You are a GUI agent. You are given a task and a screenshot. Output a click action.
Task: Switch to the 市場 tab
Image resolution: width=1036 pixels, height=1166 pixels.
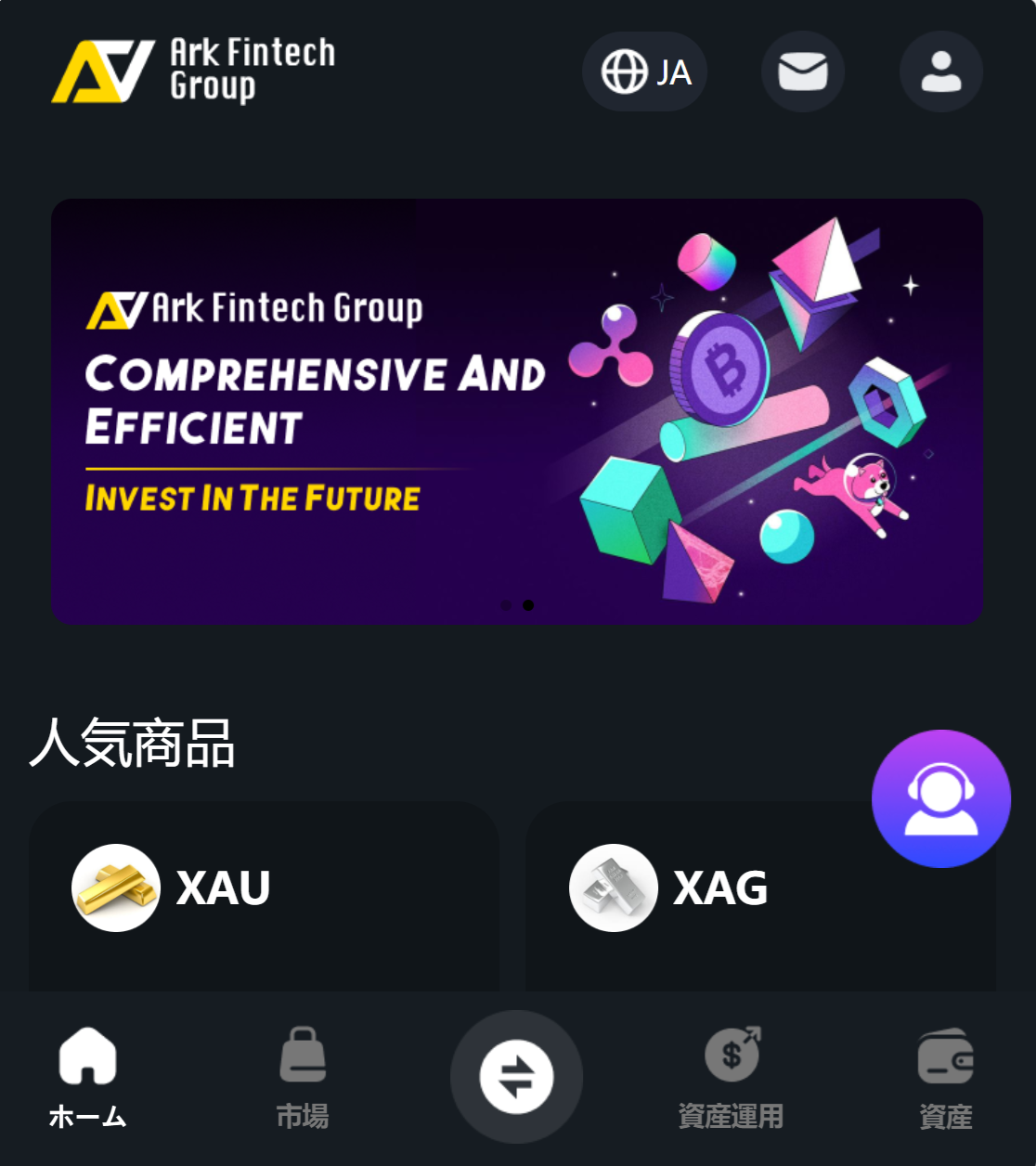pyautogui.click(x=303, y=1077)
